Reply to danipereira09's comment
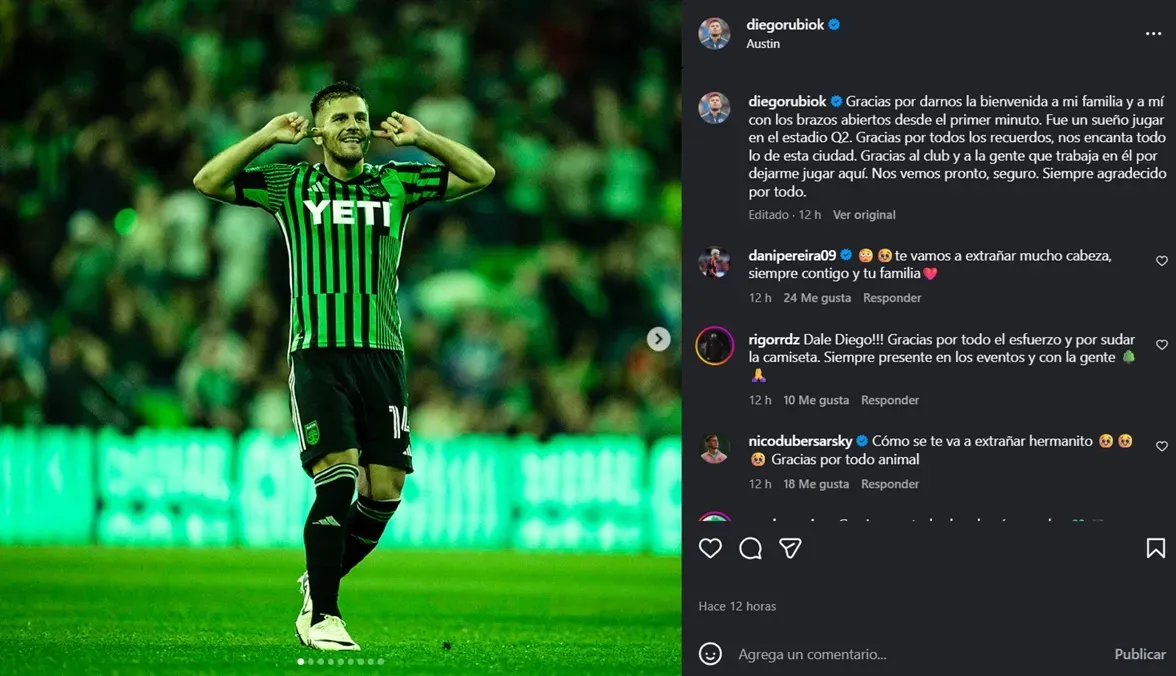 tap(892, 298)
